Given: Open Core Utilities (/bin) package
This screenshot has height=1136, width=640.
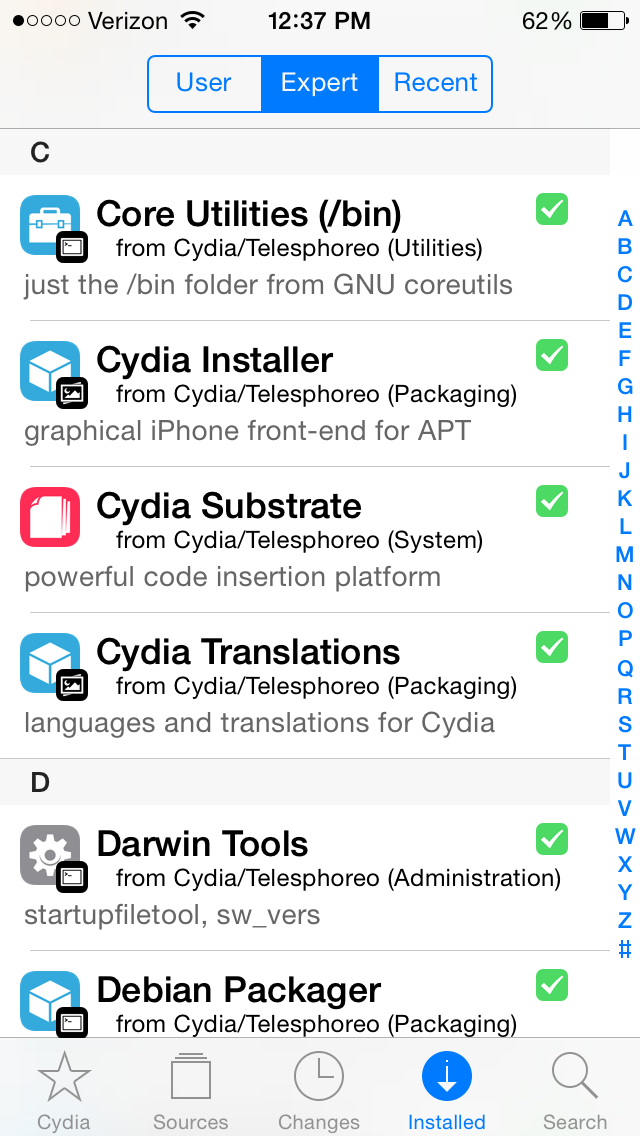Looking at the screenshot, I should tap(305, 248).
